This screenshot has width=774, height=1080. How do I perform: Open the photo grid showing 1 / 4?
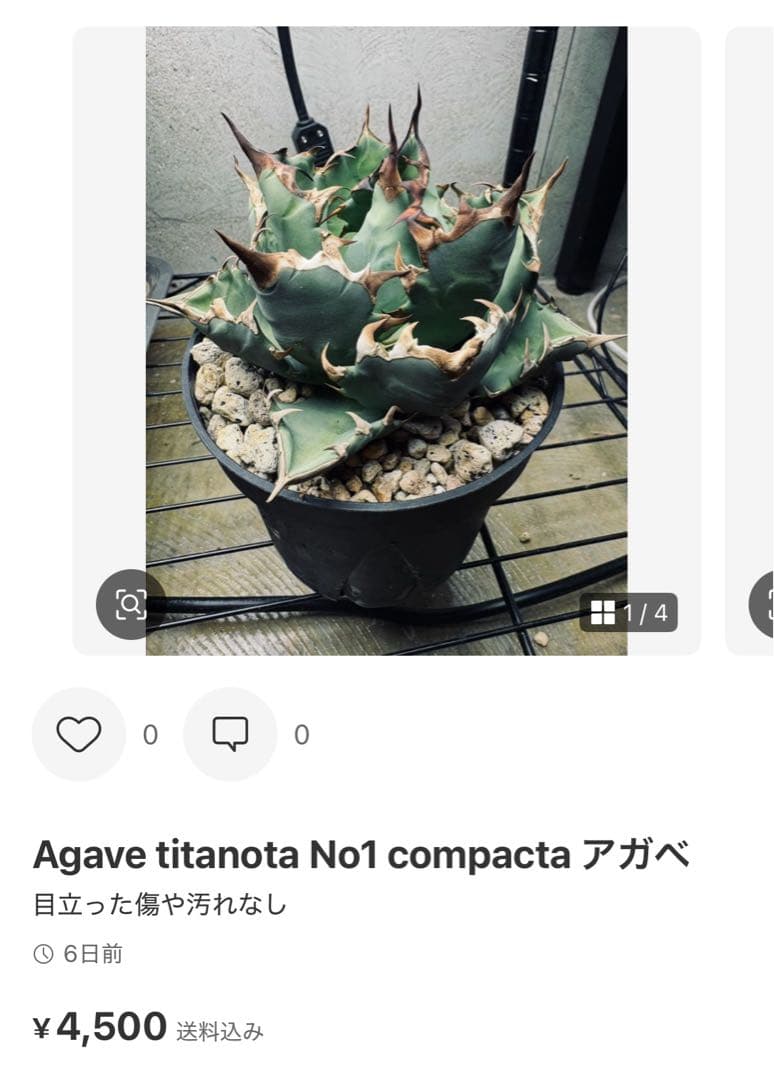[x=628, y=613]
